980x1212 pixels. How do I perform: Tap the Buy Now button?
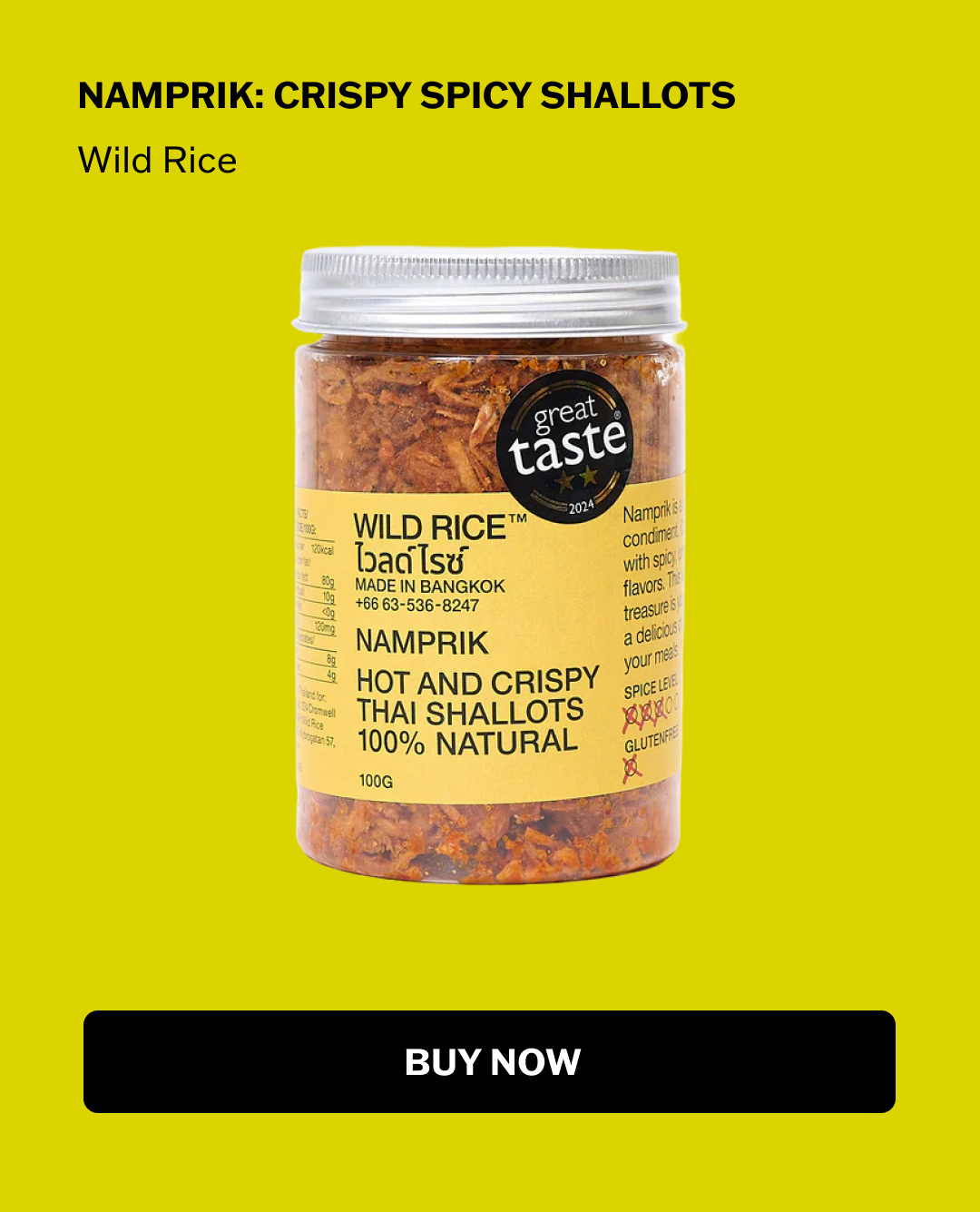(x=489, y=1061)
